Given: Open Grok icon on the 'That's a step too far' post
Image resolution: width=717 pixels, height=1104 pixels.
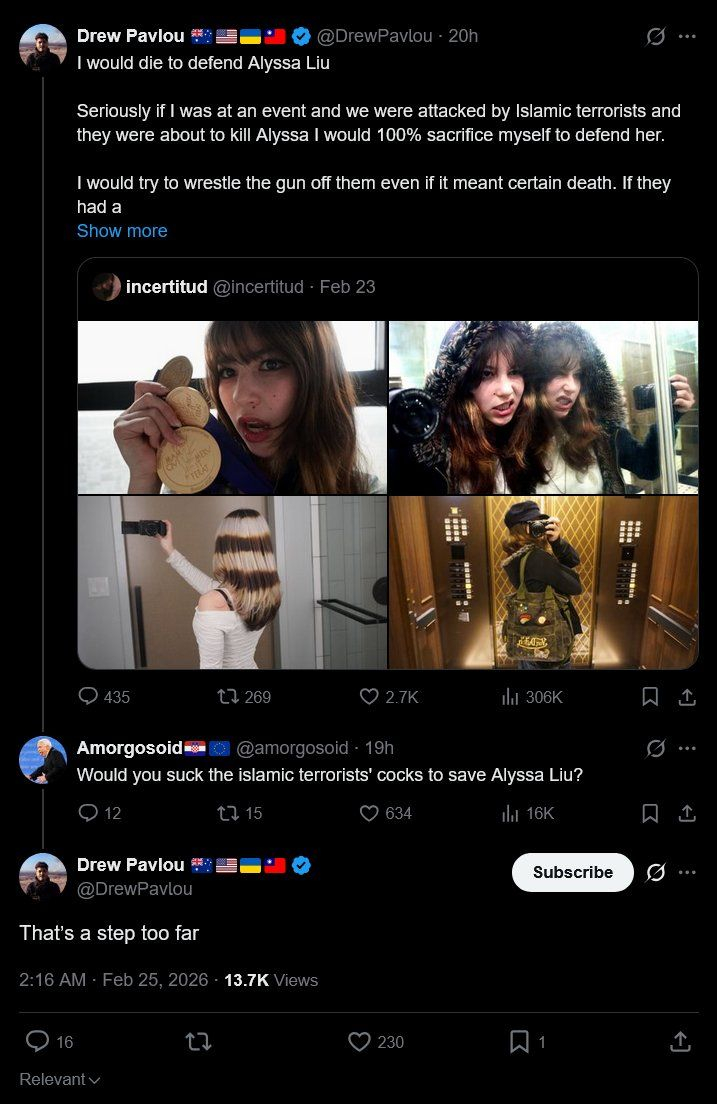Looking at the screenshot, I should 656,872.
